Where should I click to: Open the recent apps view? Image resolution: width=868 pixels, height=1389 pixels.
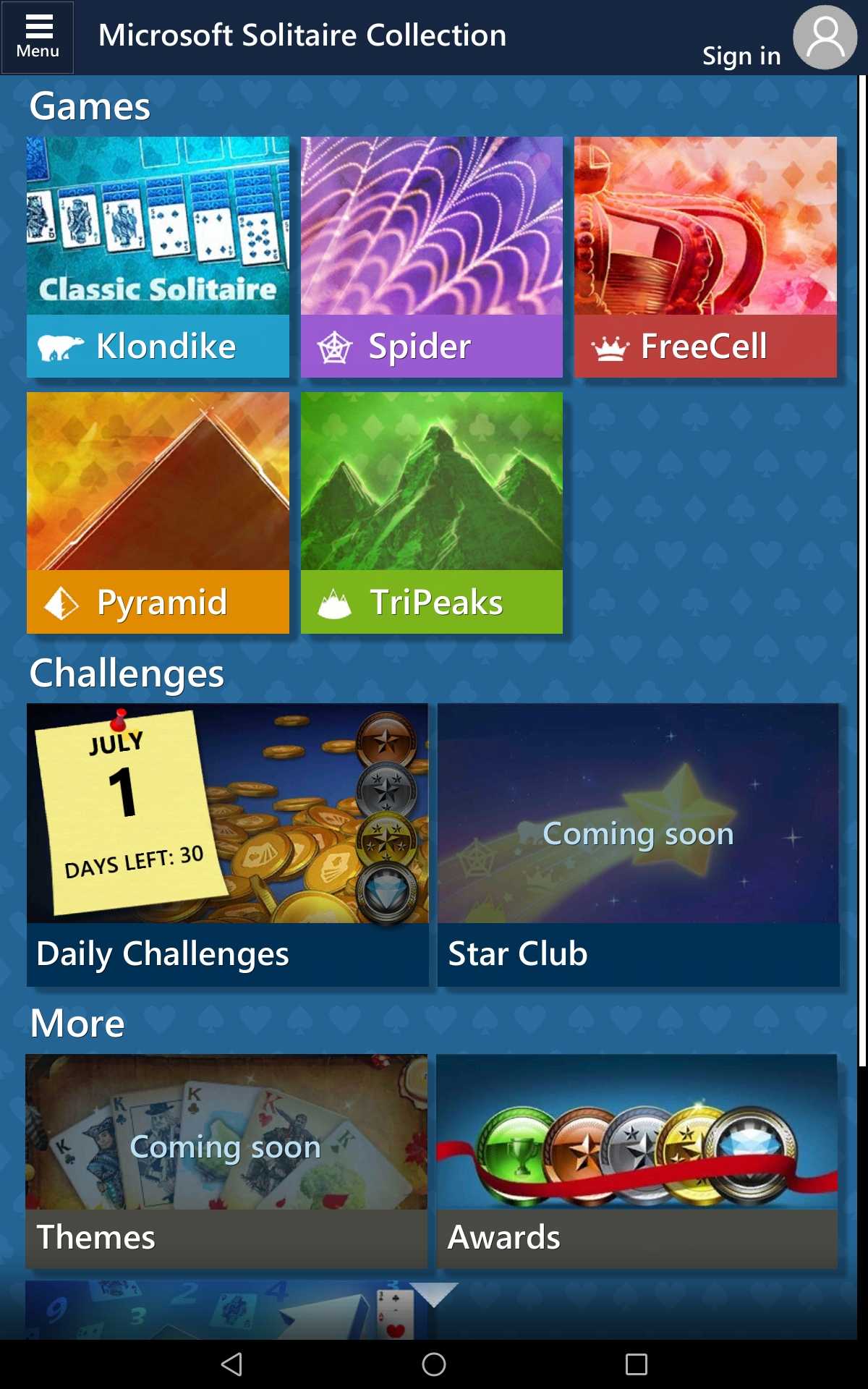637,1364
